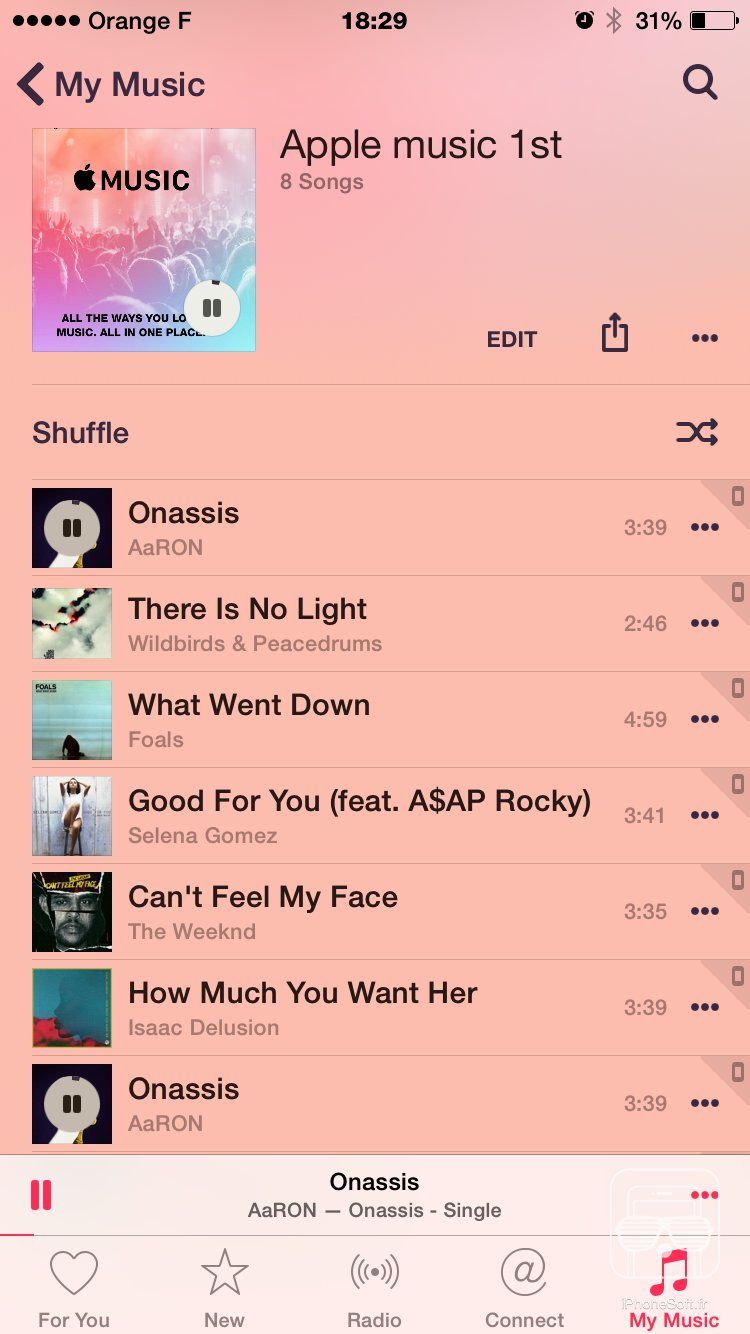The image size is (750, 1334).
Task: Open more options for Can't Feel My Face
Action: [705, 911]
